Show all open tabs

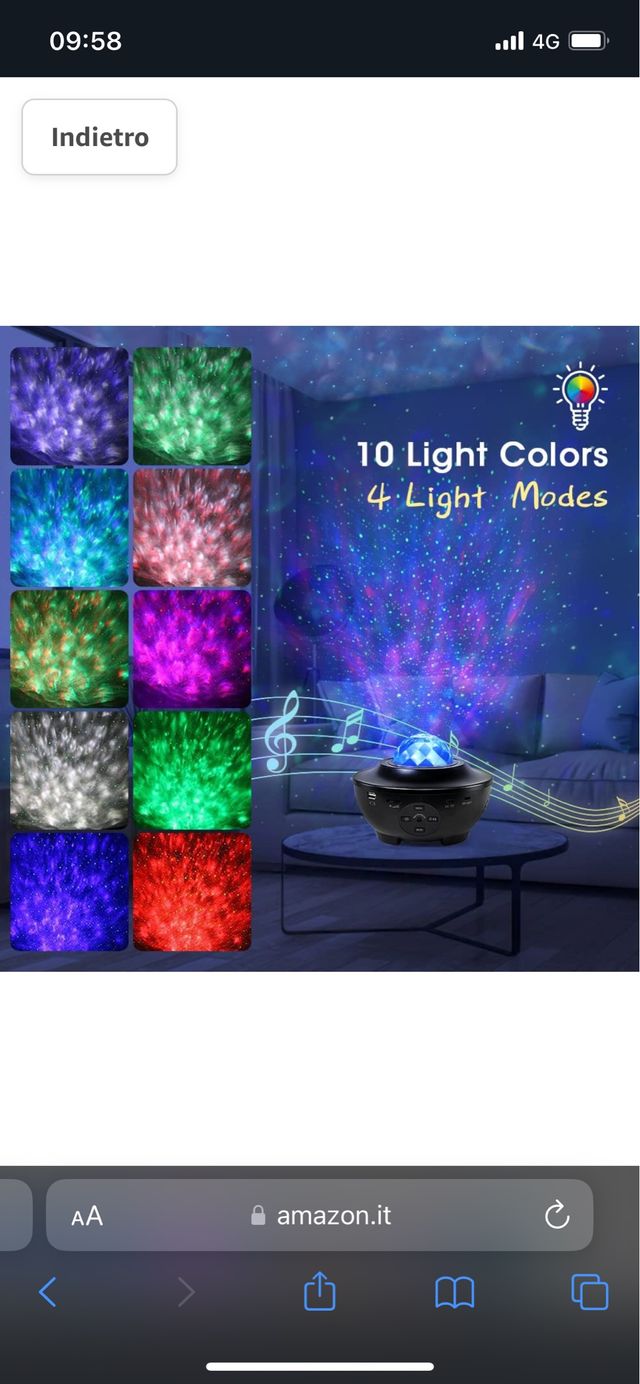(x=589, y=1293)
